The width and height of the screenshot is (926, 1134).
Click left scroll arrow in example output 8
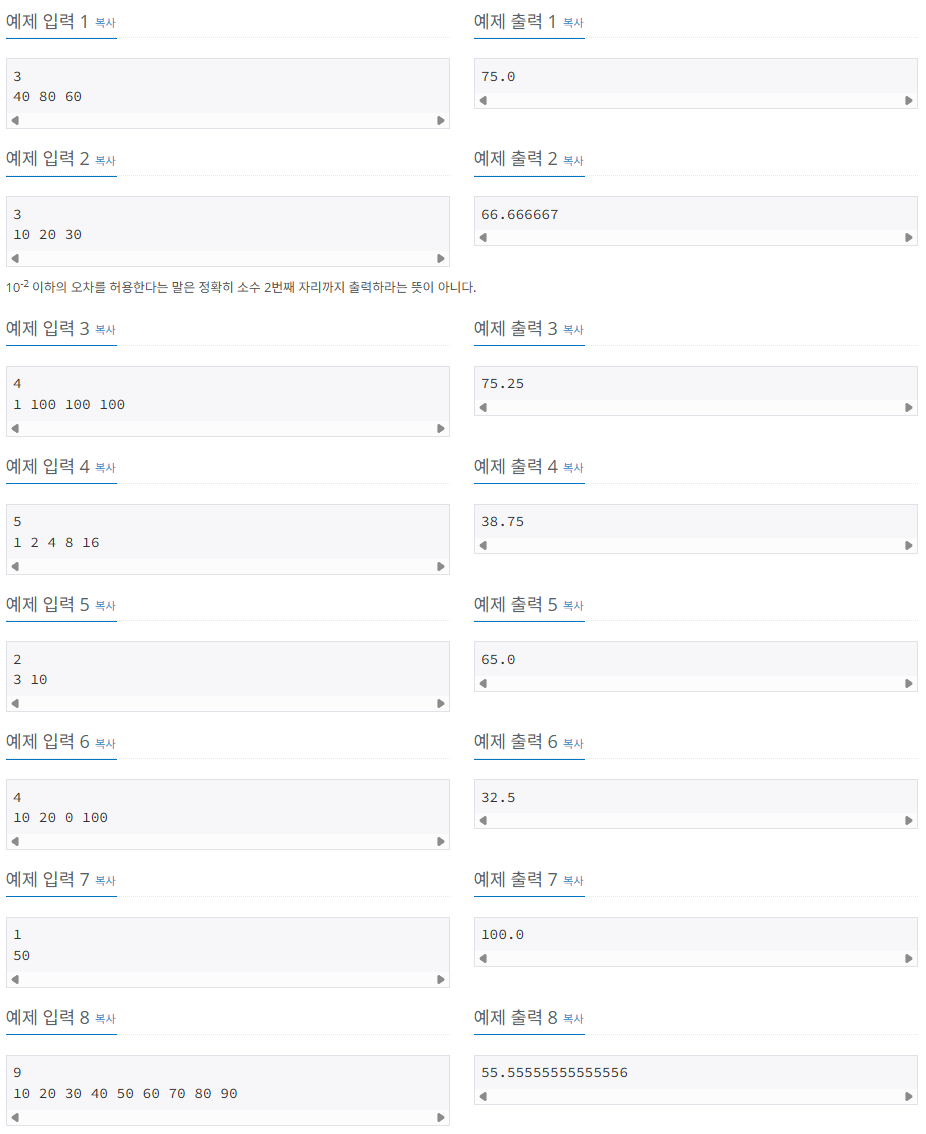tap(483, 1097)
